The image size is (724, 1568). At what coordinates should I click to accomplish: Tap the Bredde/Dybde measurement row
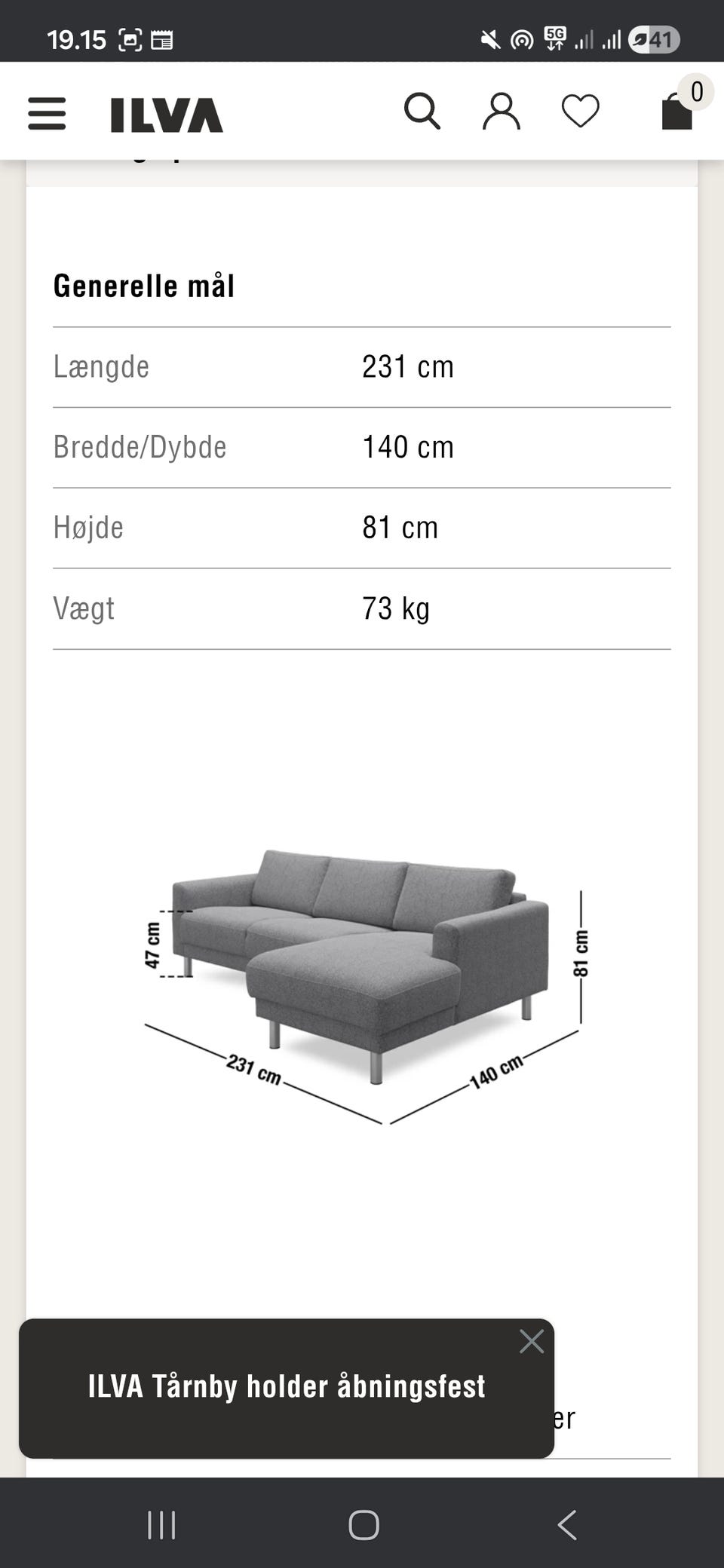pos(362,447)
